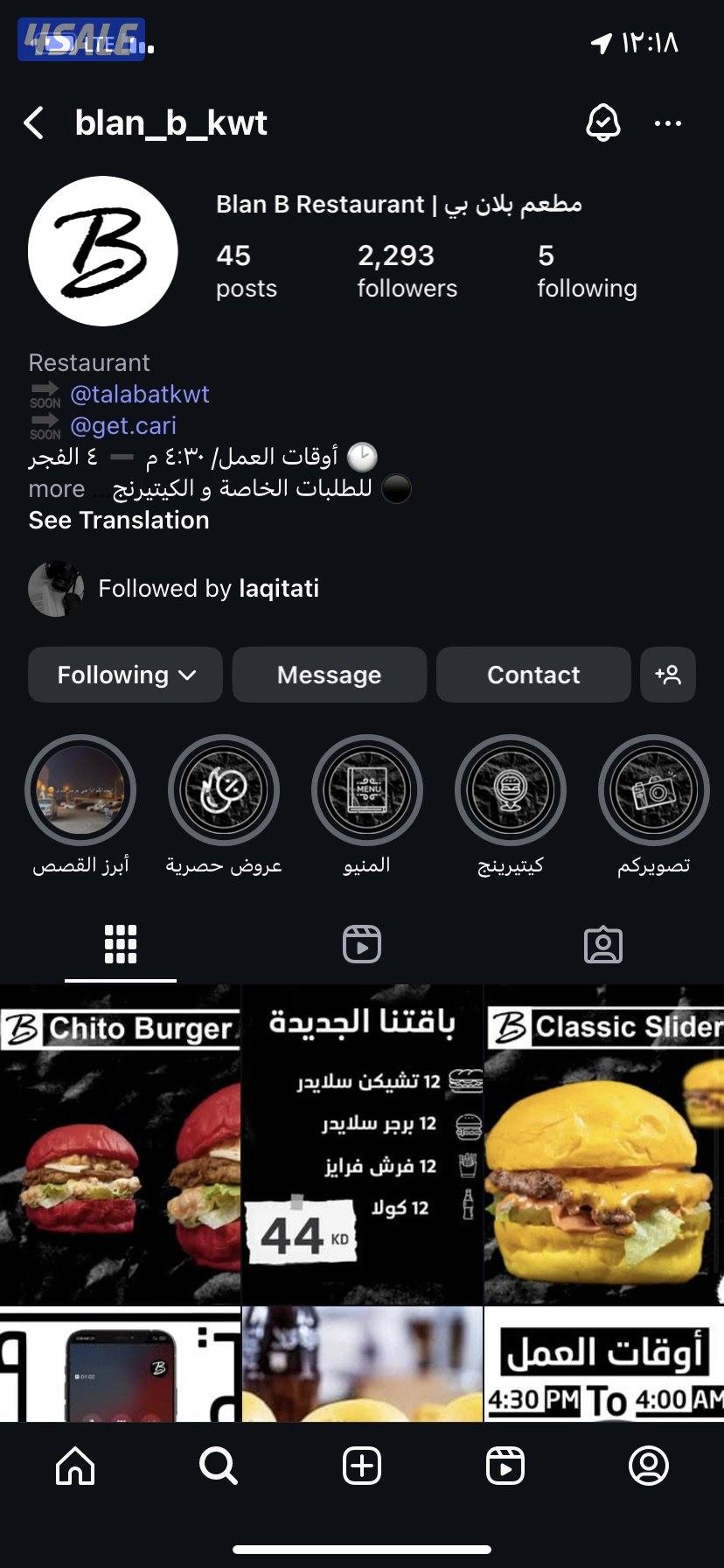The height and width of the screenshot is (1568, 724).
Task: Open the notifications bell on the profile
Action: pyautogui.click(x=603, y=122)
